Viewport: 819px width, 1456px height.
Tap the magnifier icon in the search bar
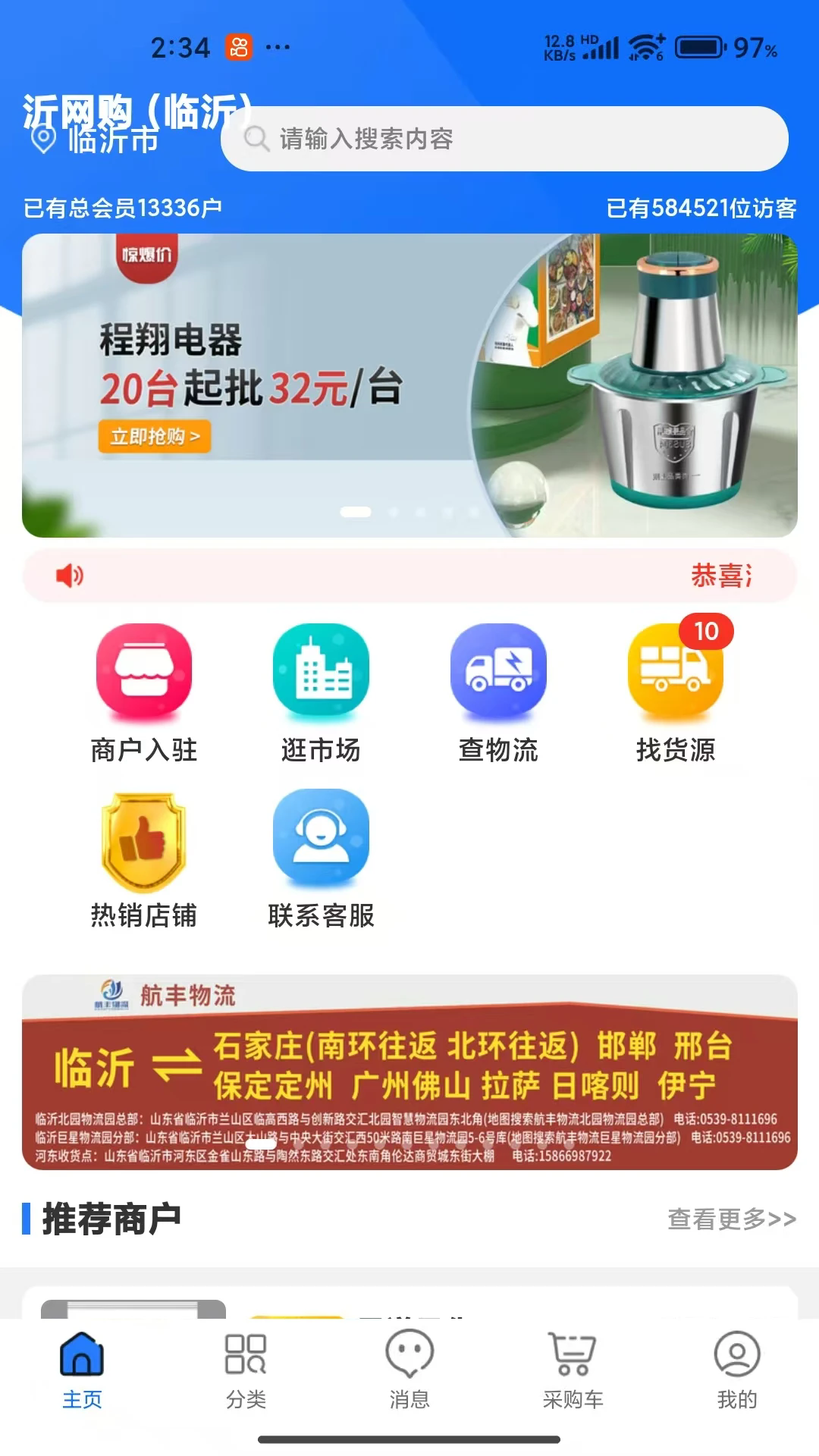point(258,140)
